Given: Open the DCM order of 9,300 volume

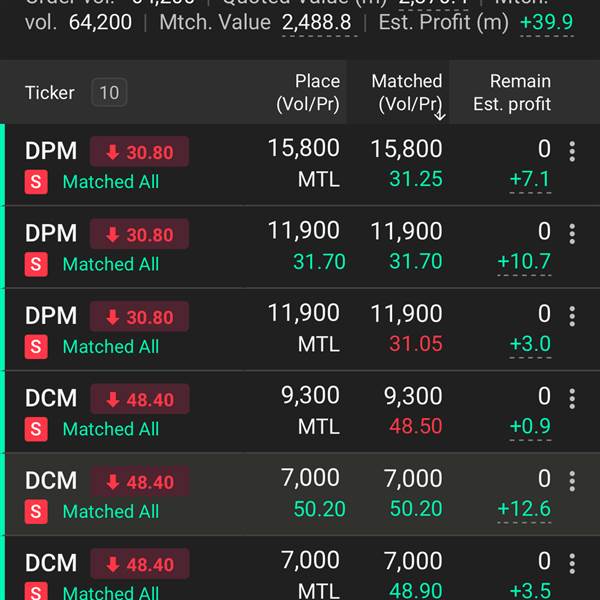Looking at the screenshot, I should [300, 412].
